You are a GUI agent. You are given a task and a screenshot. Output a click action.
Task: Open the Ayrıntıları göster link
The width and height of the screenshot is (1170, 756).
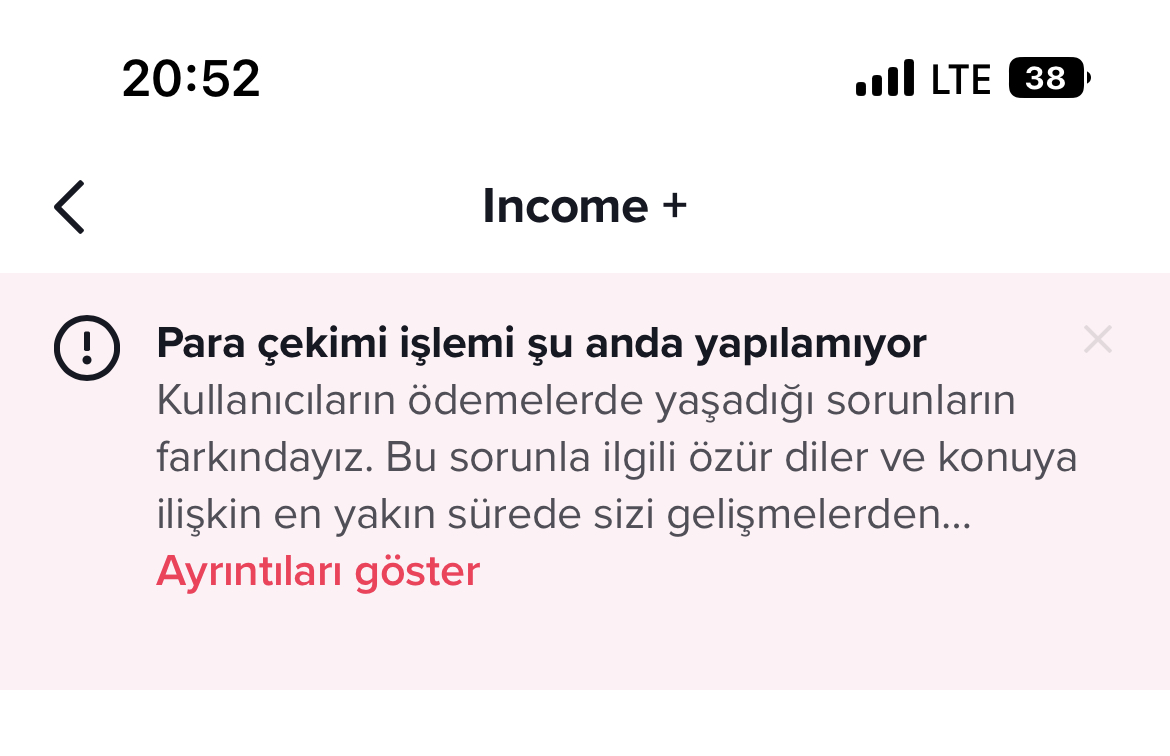(x=318, y=572)
